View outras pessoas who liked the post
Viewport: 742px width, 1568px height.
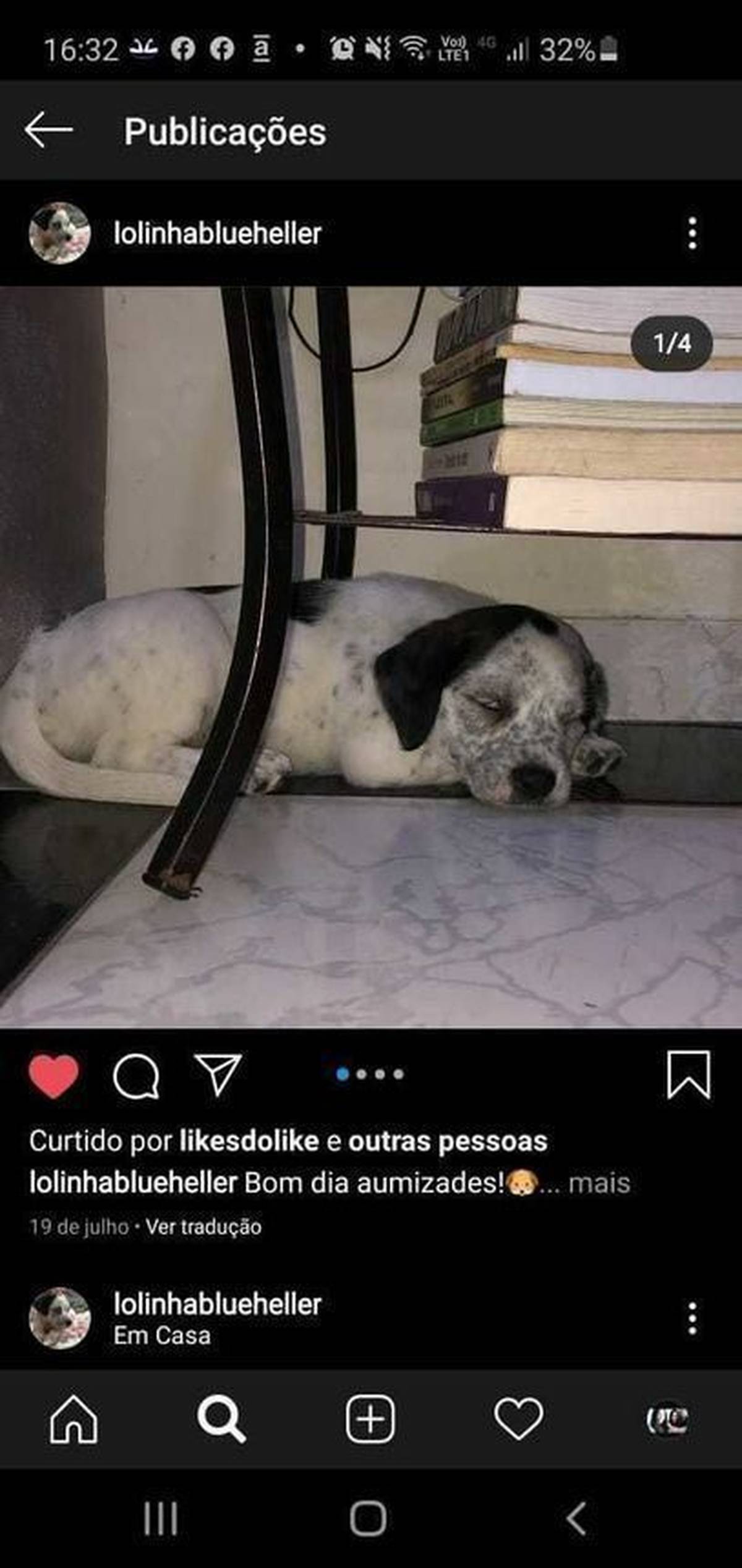point(448,1141)
